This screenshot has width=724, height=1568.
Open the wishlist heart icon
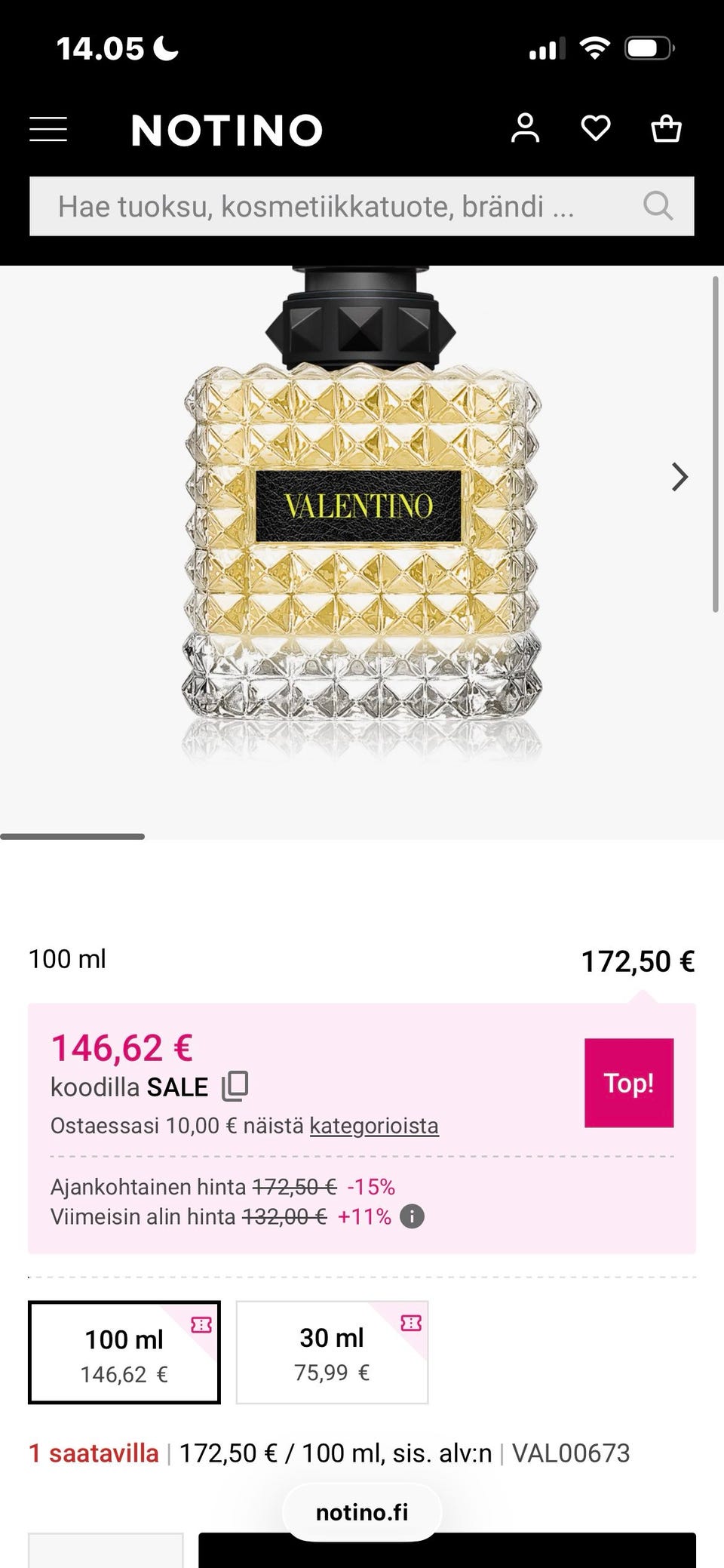[596, 129]
